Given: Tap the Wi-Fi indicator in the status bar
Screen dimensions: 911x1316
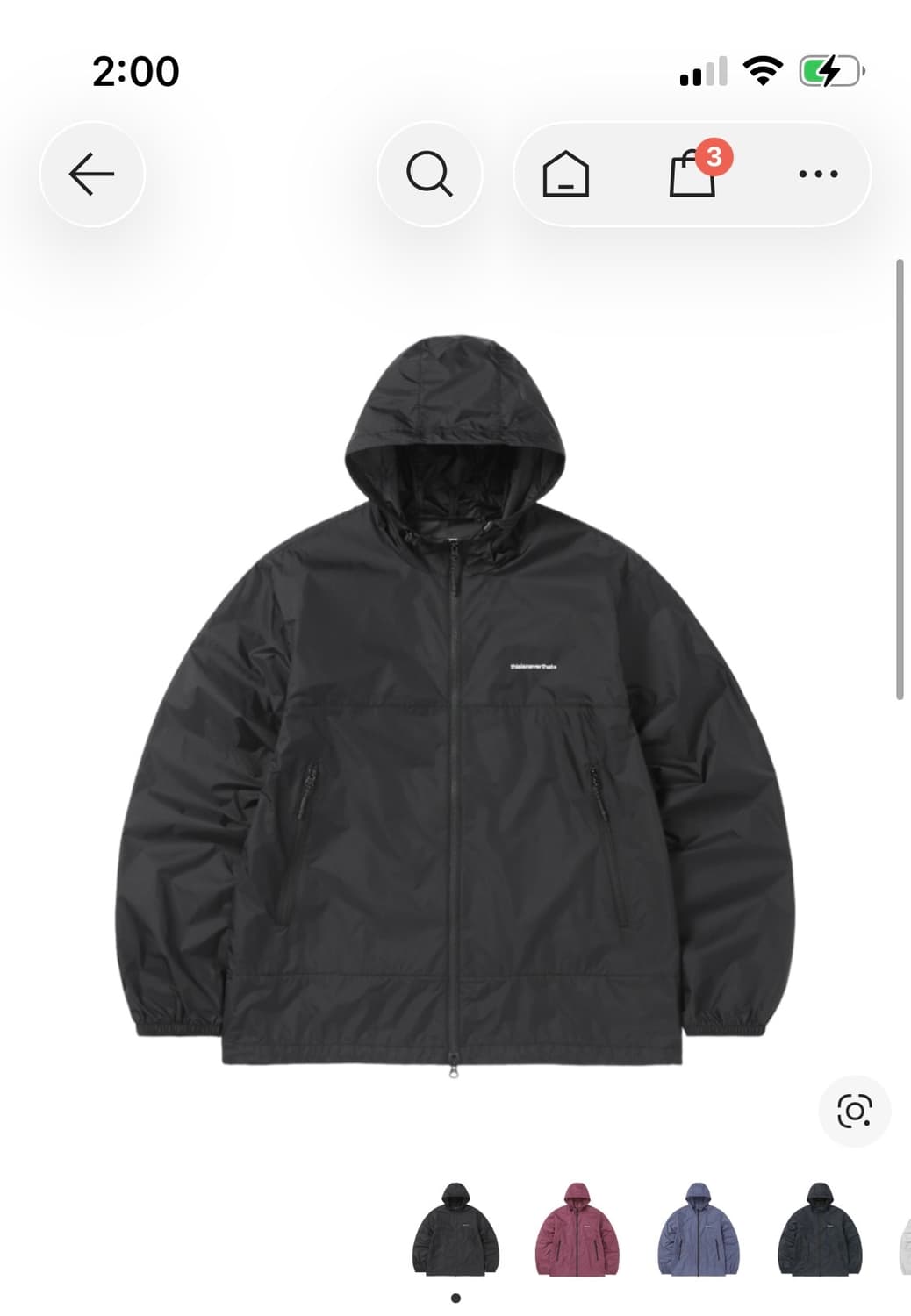Looking at the screenshot, I should (763, 72).
